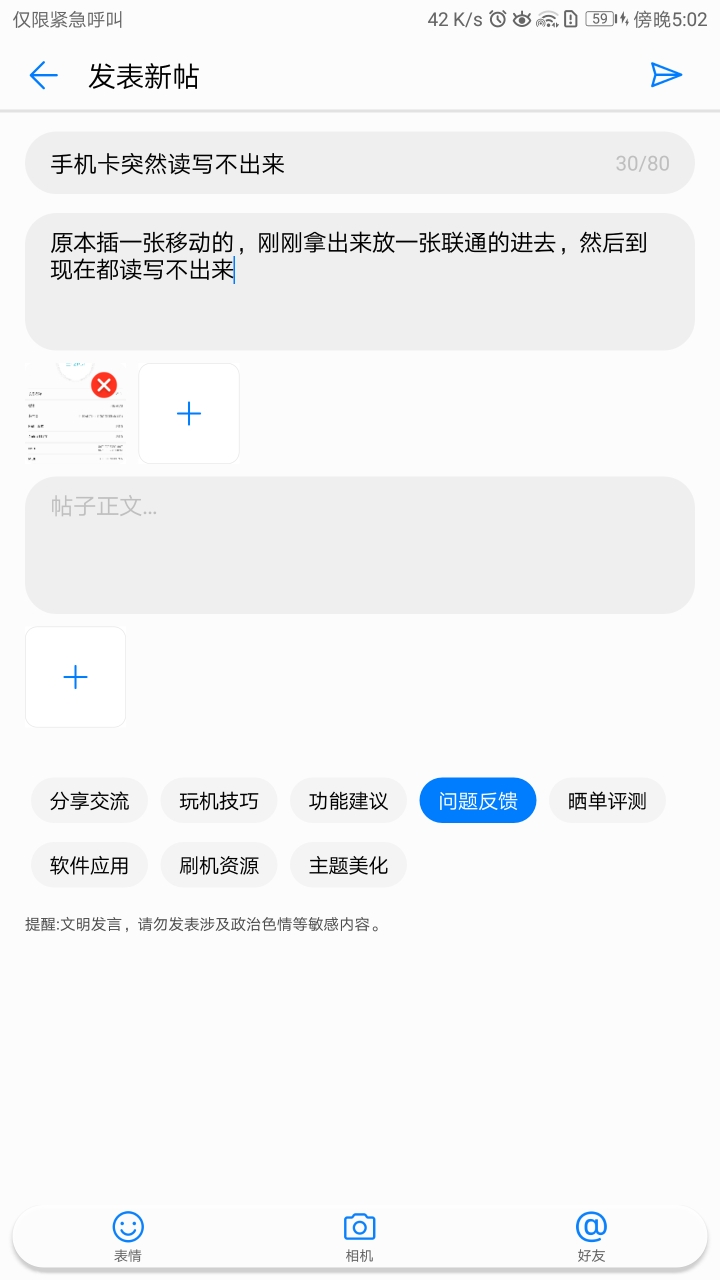
Task: Tap the post title input field
Action: tap(300, 162)
